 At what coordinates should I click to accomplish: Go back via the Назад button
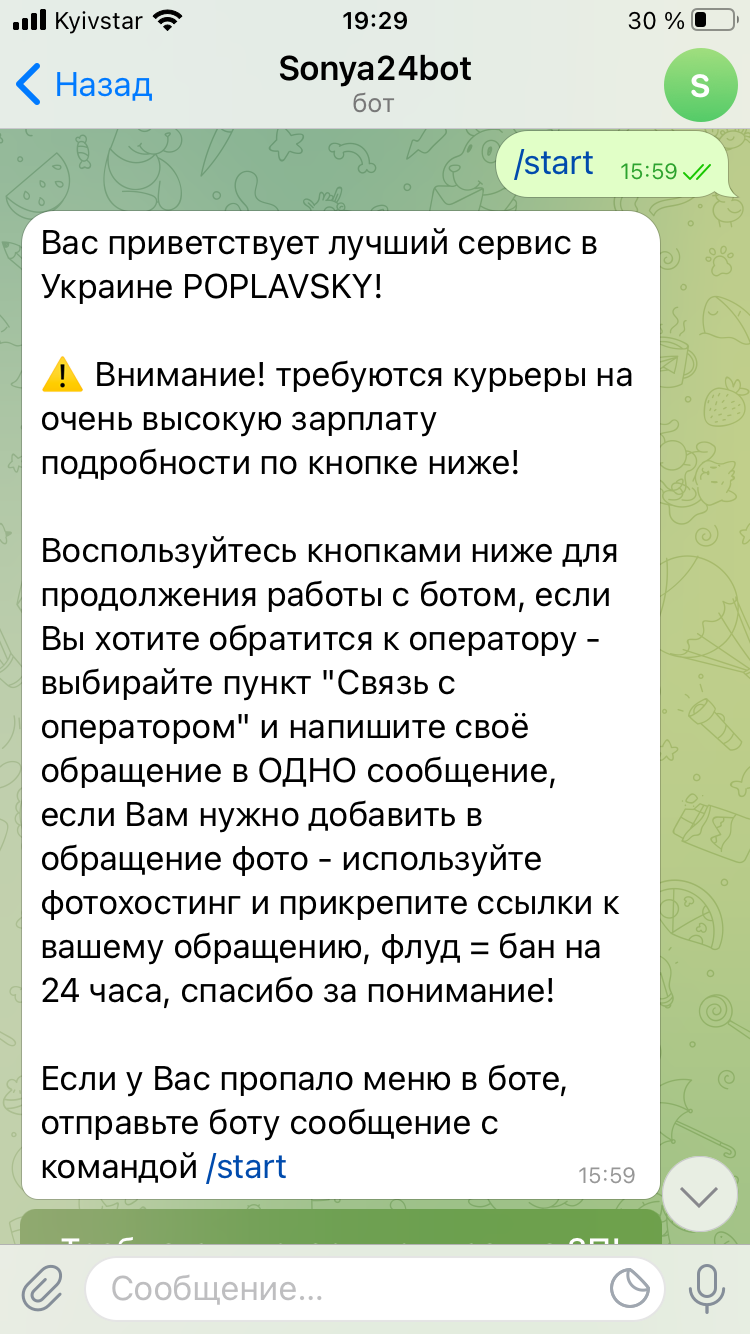pyautogui.click(x=84, y=84)
